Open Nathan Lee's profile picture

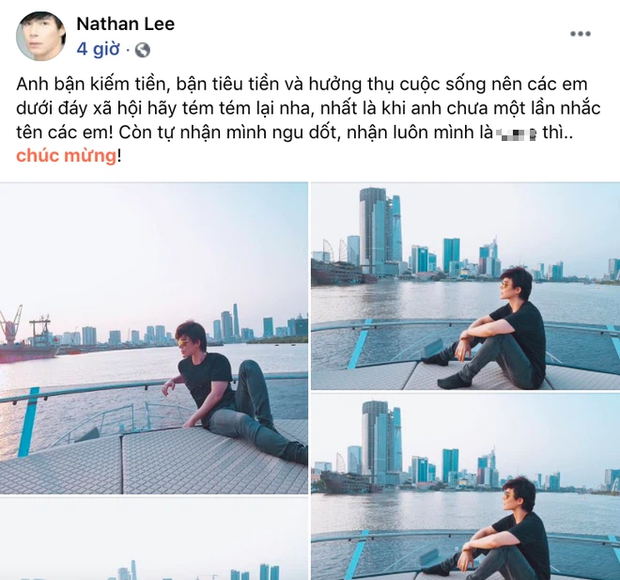(x=41, y=38)
